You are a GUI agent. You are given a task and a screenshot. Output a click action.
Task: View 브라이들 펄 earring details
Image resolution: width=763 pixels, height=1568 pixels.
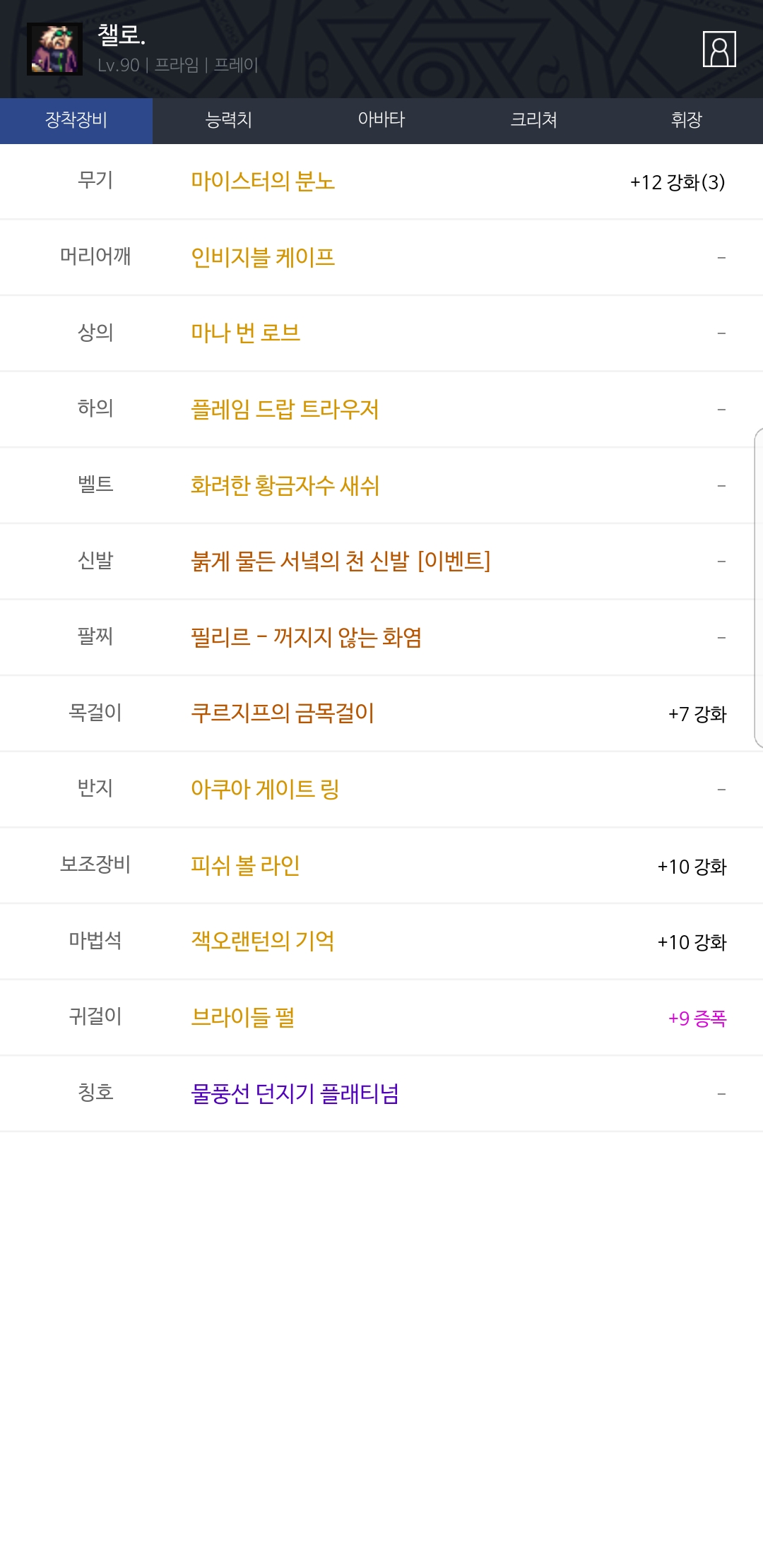[242, 1017]
